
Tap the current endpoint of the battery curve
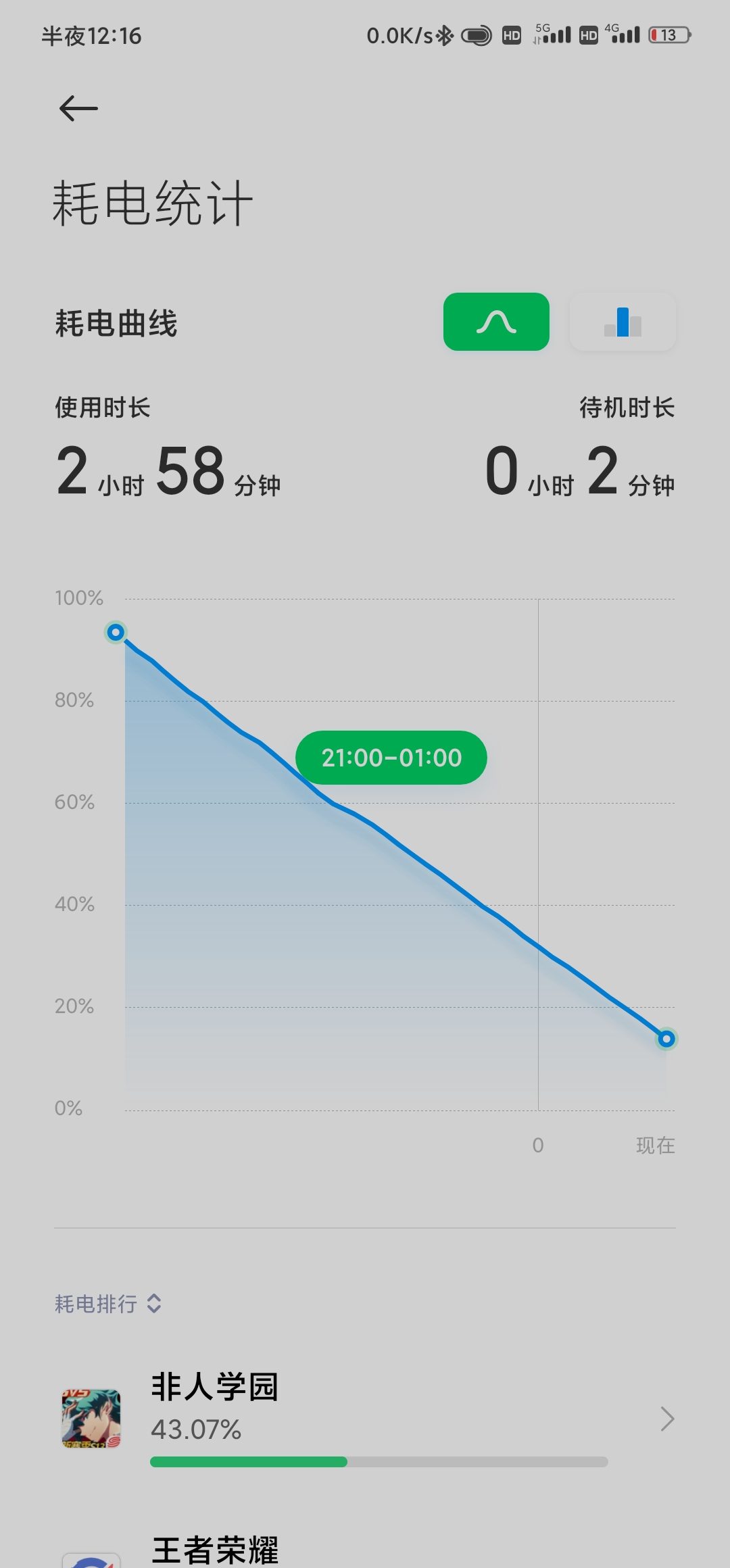pyautogui.click(x=666, y=1039)
